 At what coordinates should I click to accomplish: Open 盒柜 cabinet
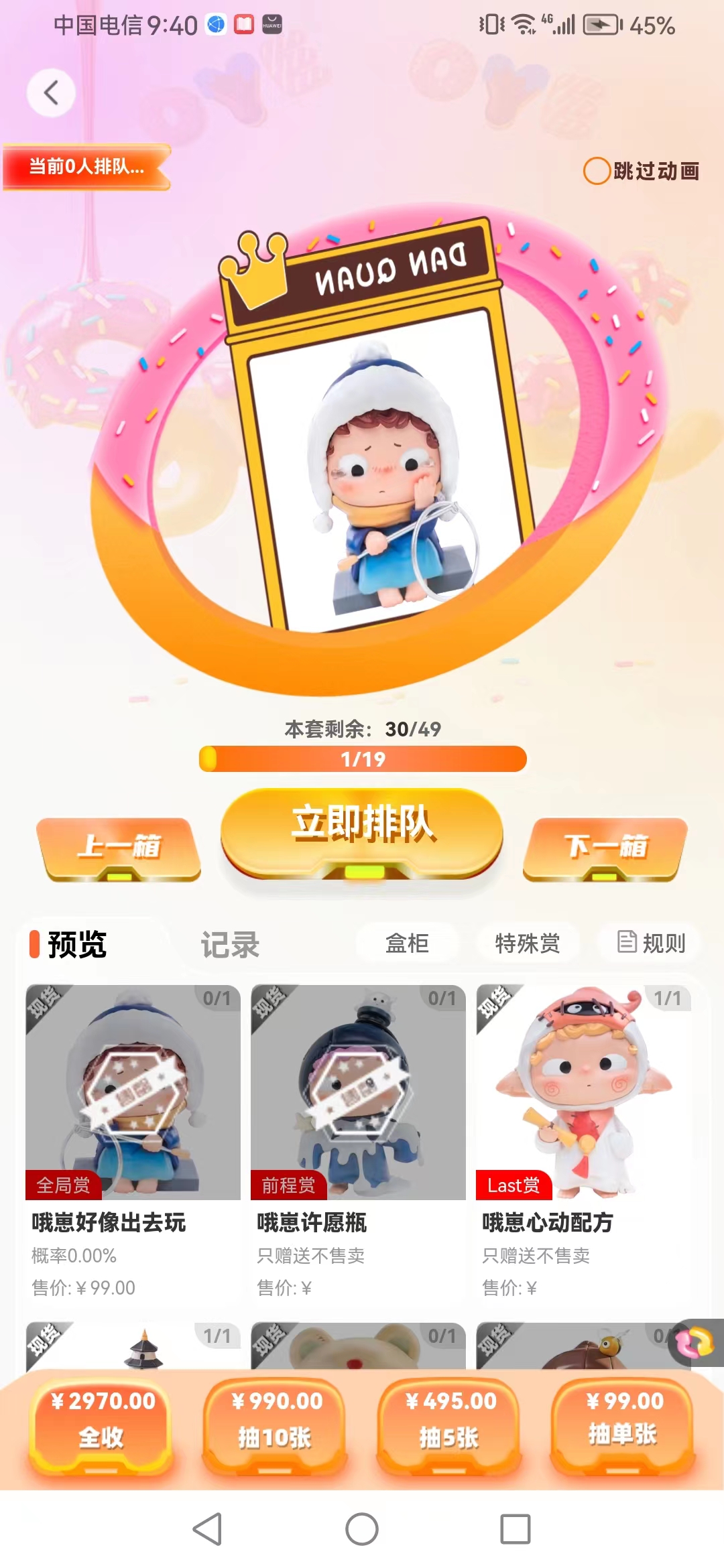tap(407, 943)
